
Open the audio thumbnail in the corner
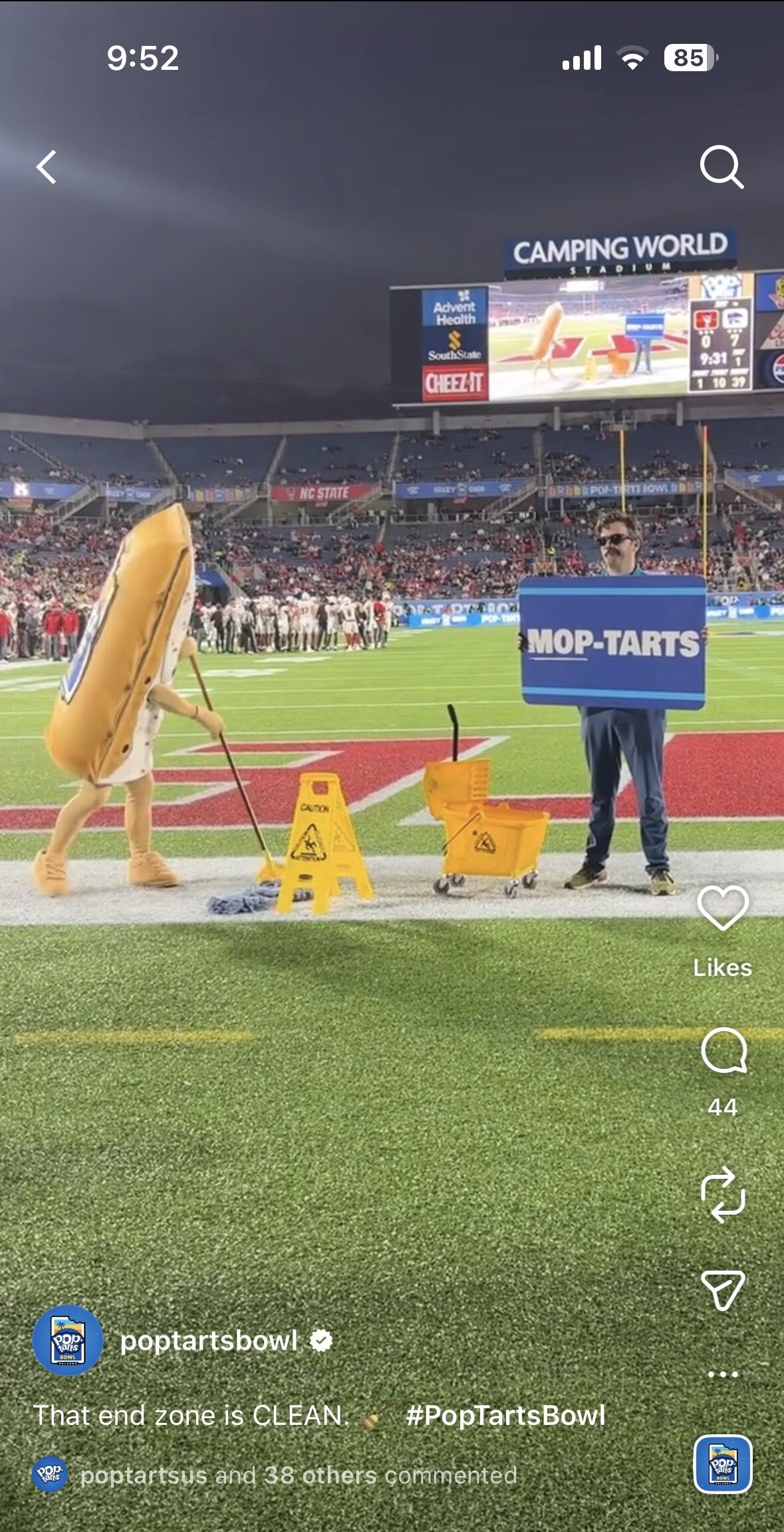[x=723, y=1464]
